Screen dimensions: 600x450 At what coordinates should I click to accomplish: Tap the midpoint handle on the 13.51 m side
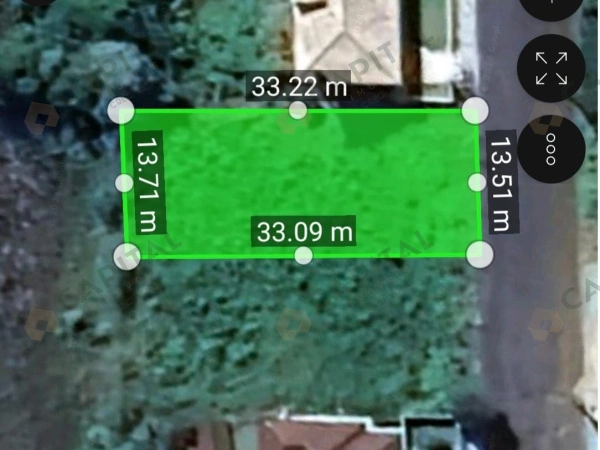(x=477, y=182)
